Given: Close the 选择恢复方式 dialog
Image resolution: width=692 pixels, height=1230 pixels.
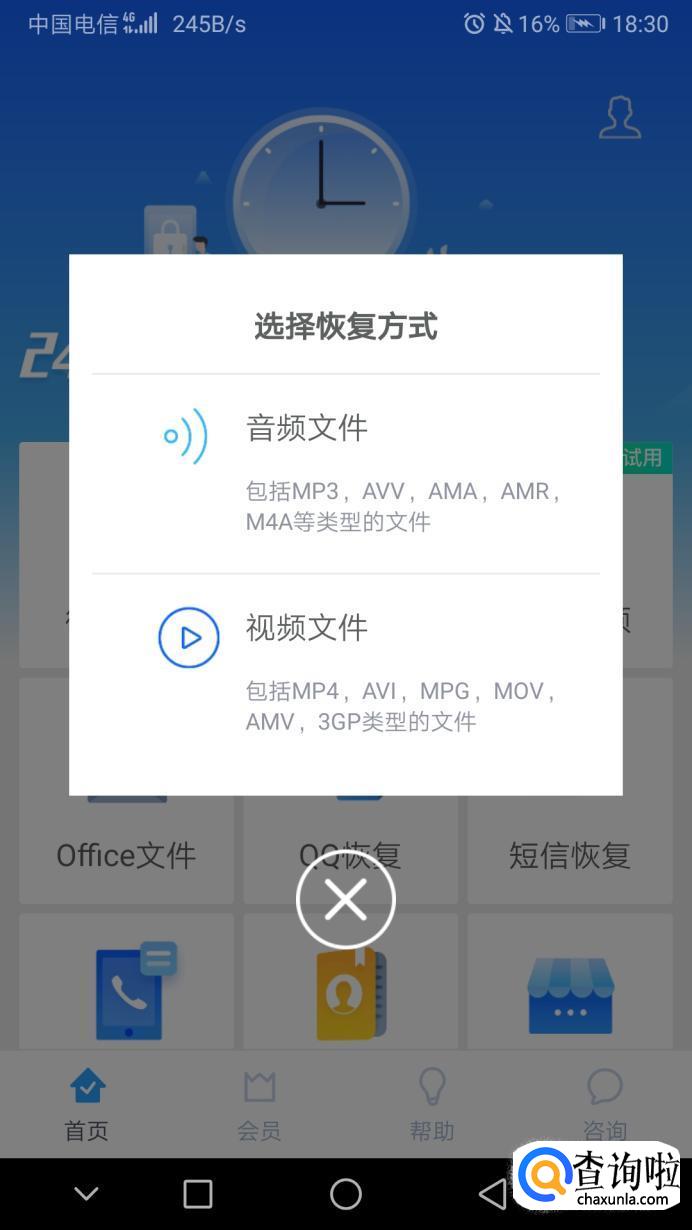Looking at the screenshot, I should [x=346, y=900].
